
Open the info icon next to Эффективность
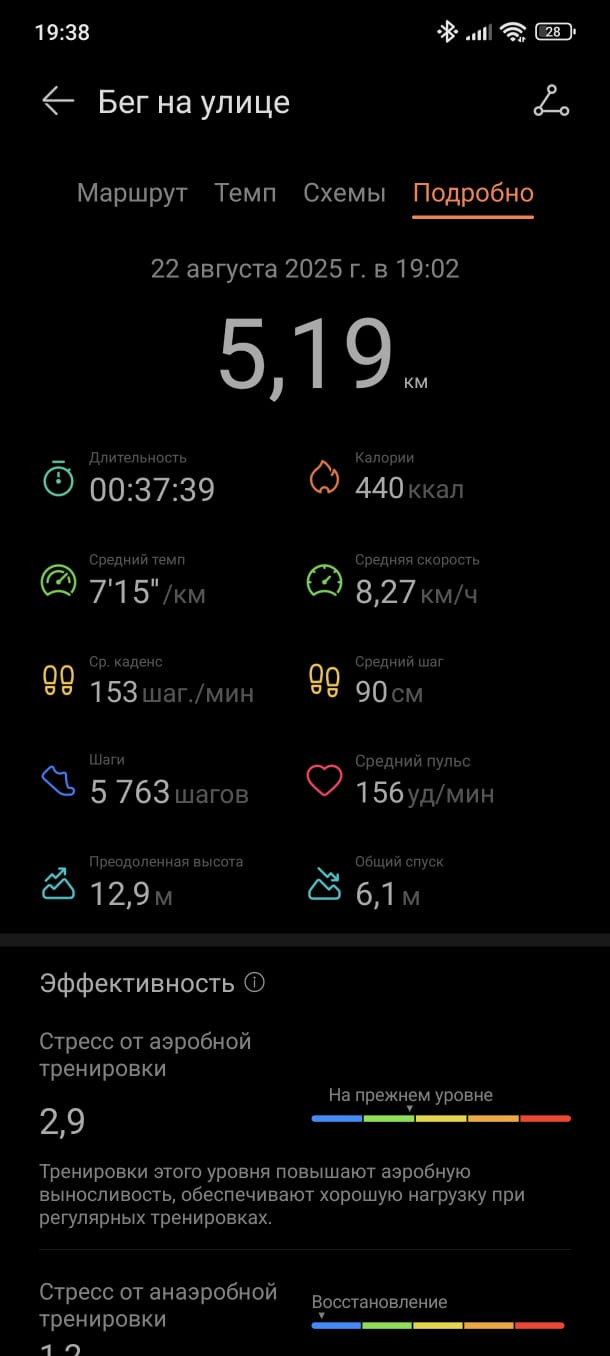coord(255,983)
